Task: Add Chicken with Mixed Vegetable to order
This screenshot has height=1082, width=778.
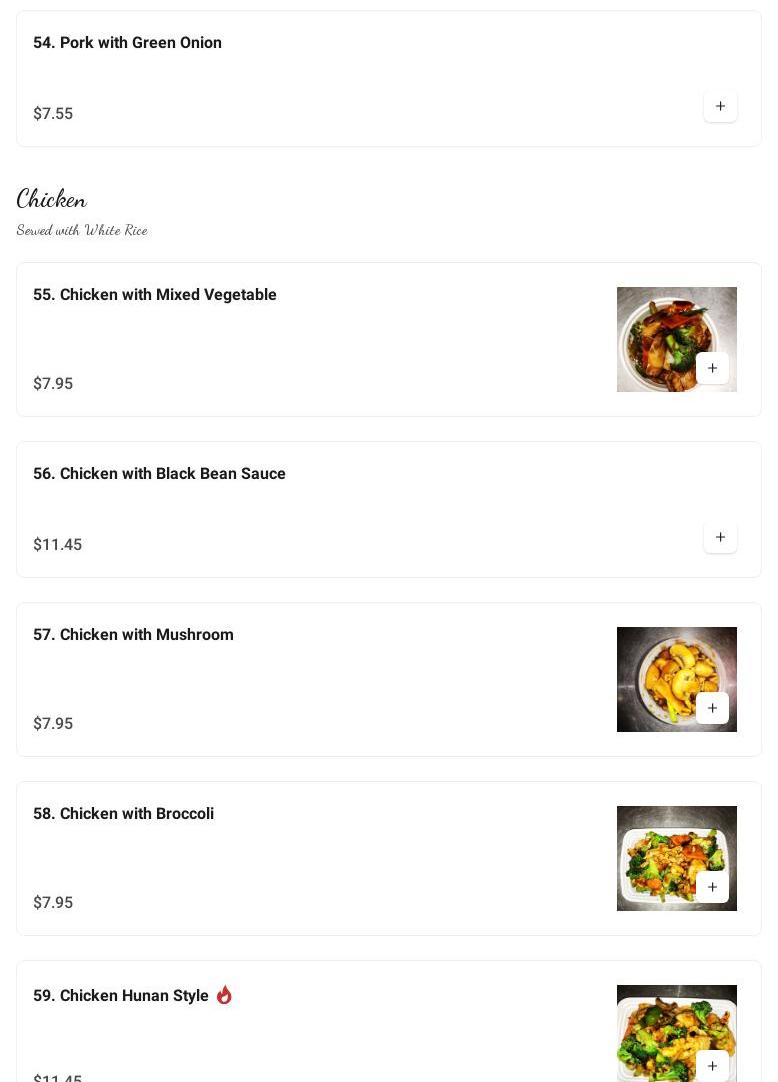Action: tap(712, 368)
